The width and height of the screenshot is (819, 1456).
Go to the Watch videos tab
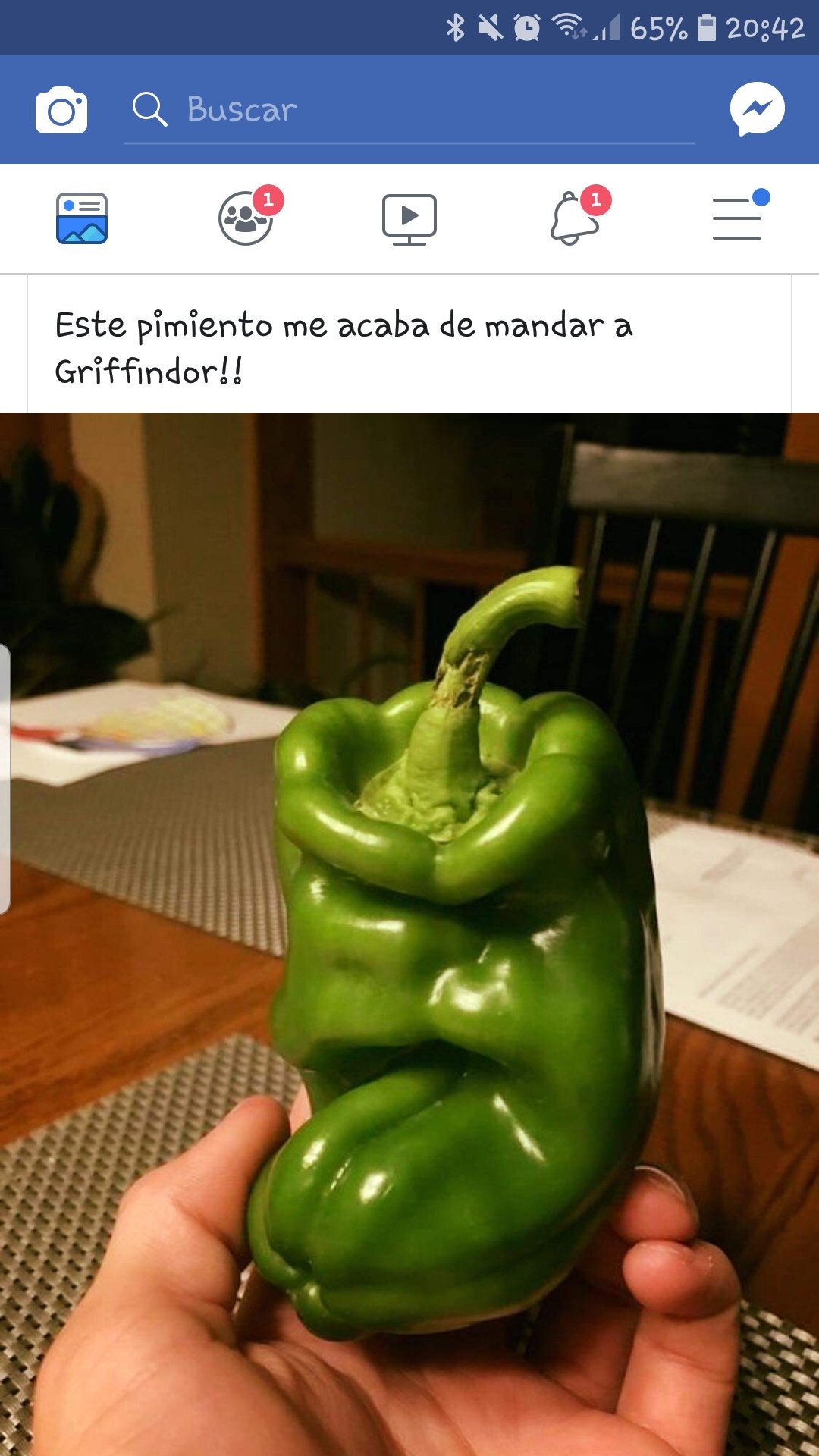coord(409,218)
